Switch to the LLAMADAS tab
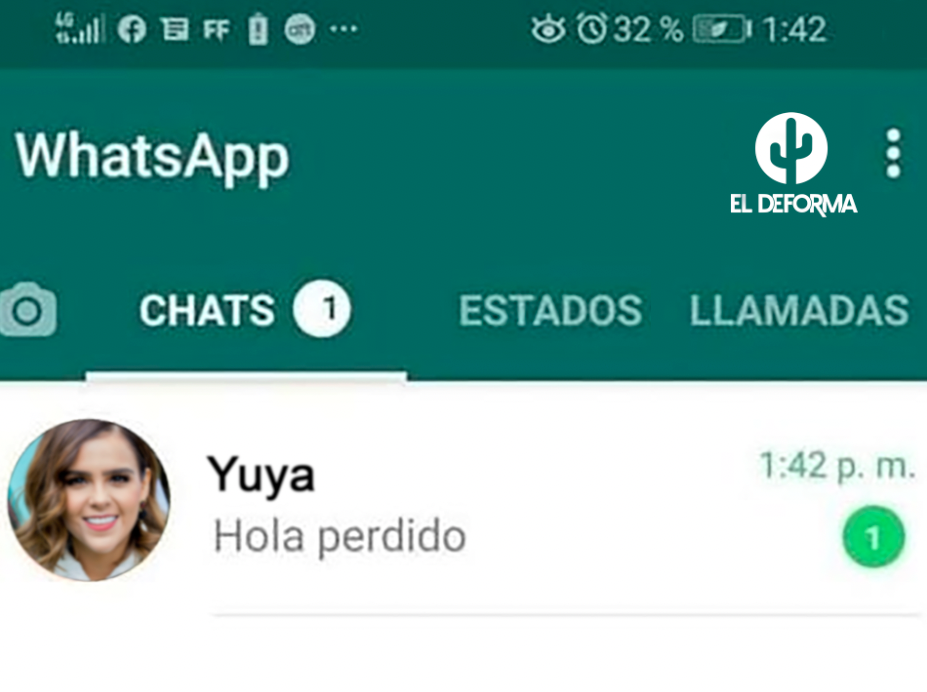927x692 pixels. coord(798,311)
